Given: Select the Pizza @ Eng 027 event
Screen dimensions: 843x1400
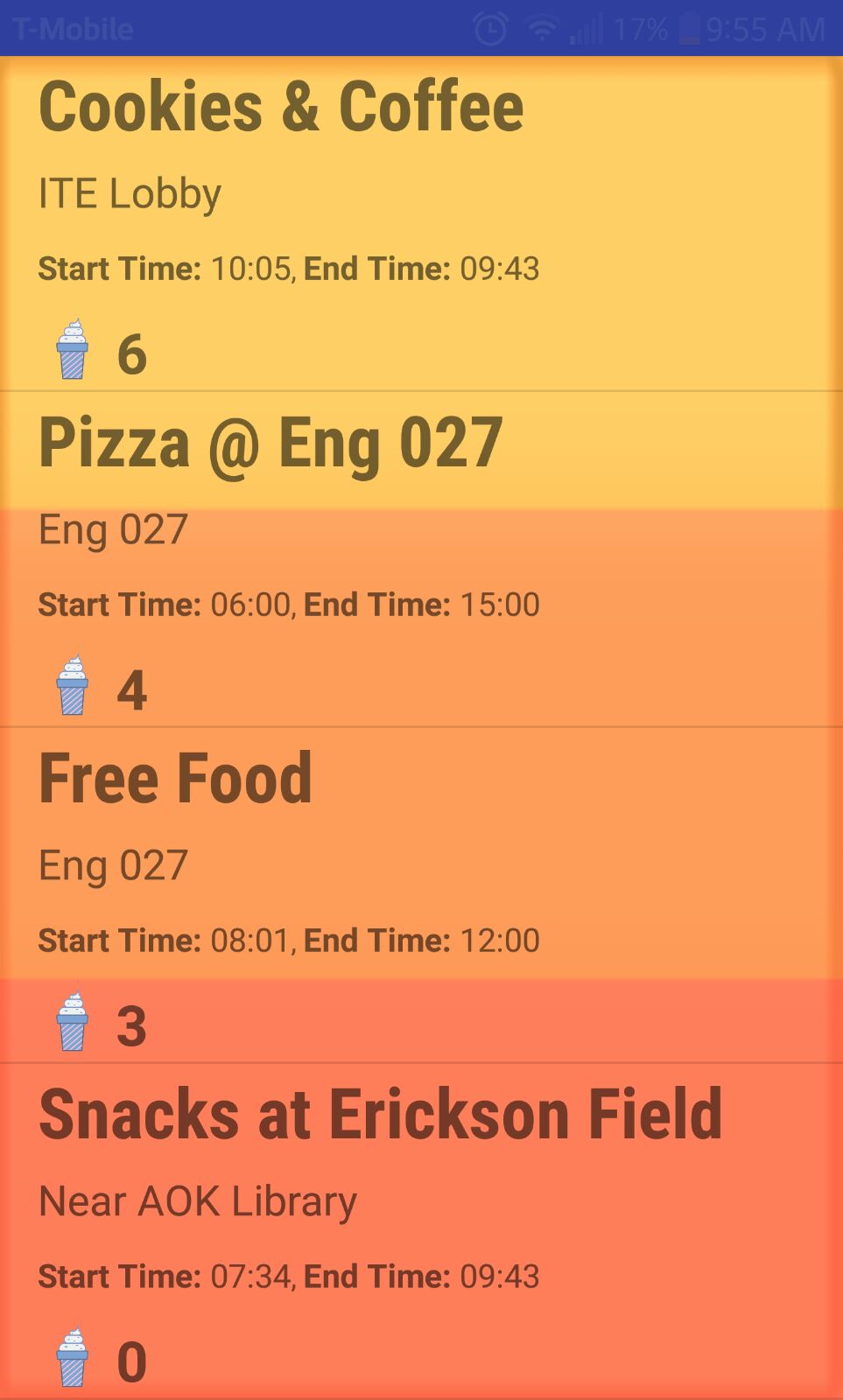Looking at the screenshot, I should [270, 443].
